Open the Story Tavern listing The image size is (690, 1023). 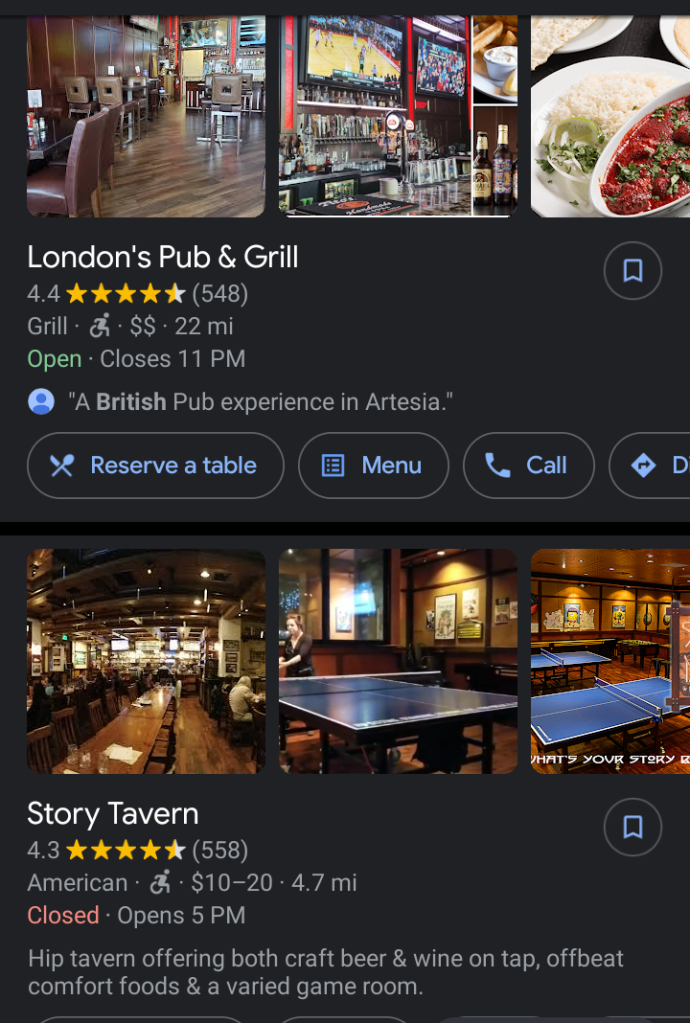[113, 814]
